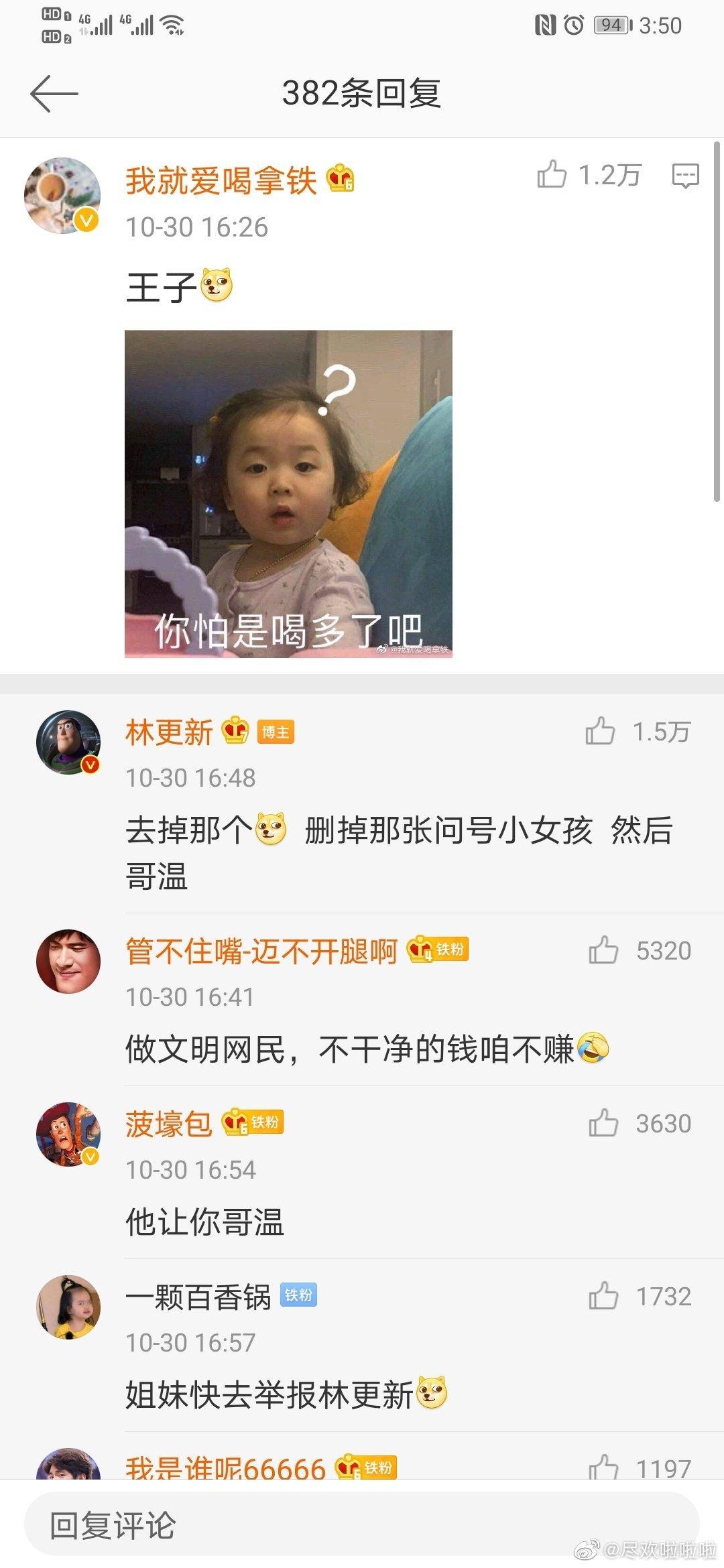Open the question-mark girl image in the comment

tap(288, 494)
